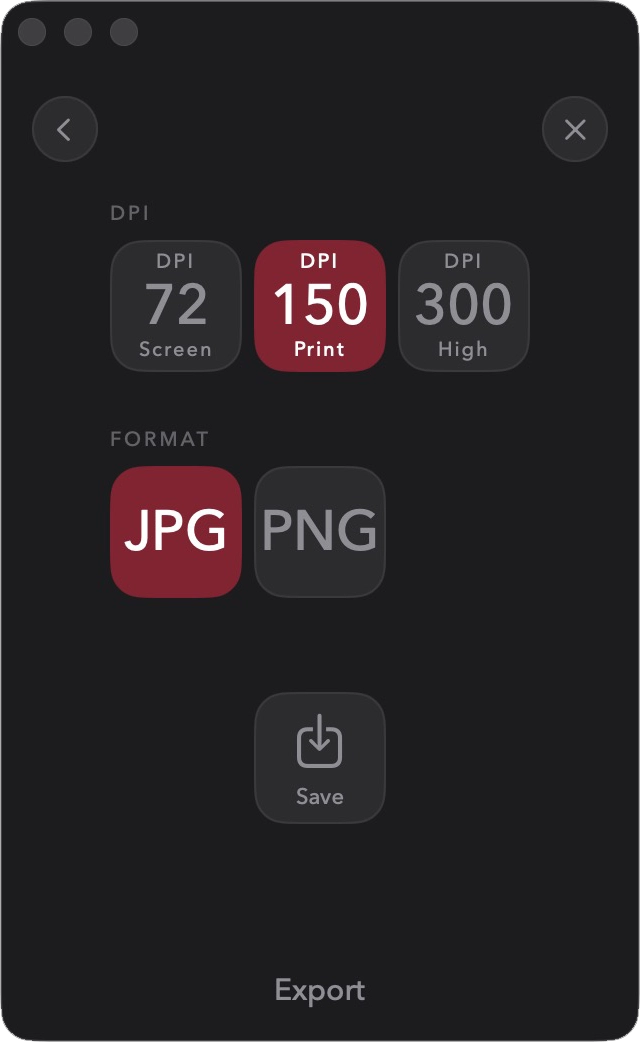Click the red window close dot
Viewport: 640px width, 1042px height.
tap(32, 32)
